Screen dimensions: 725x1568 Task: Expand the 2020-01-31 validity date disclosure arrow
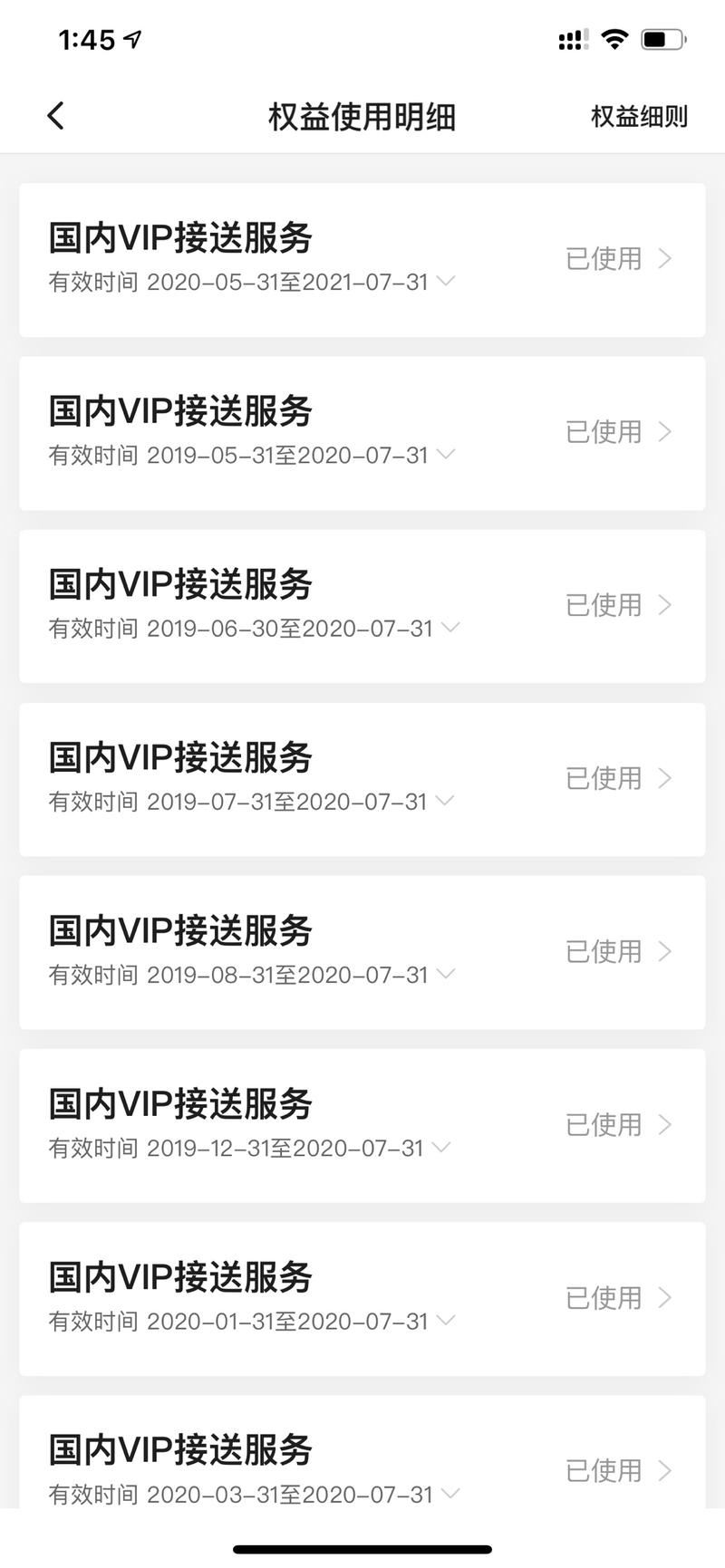pyautogui.click(x=445, y=1321)
